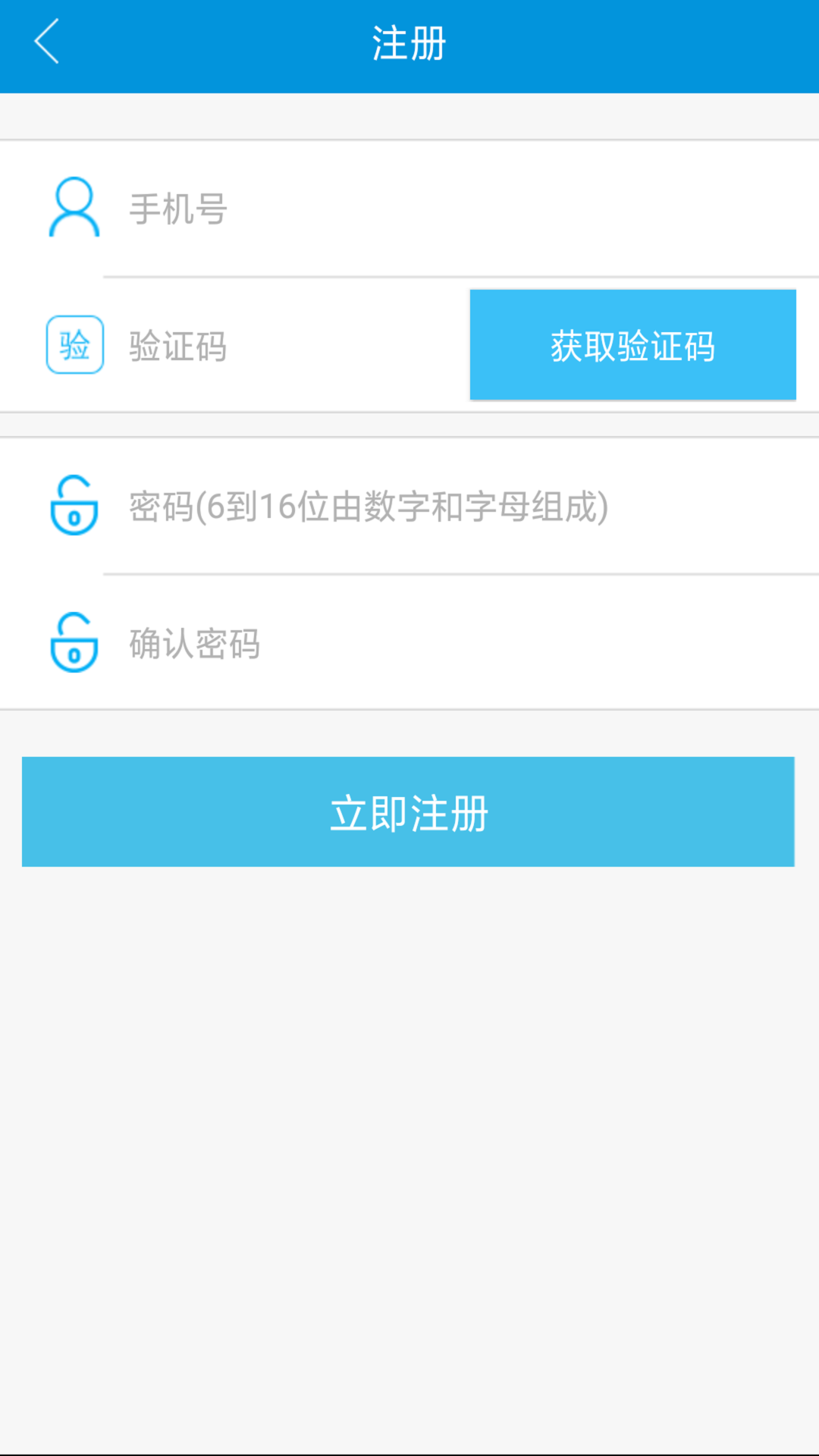Screen dimensions: 819x1456
Task: Click the unlocked padlock icon beside 密码
Action: click(x=74, y=507)
